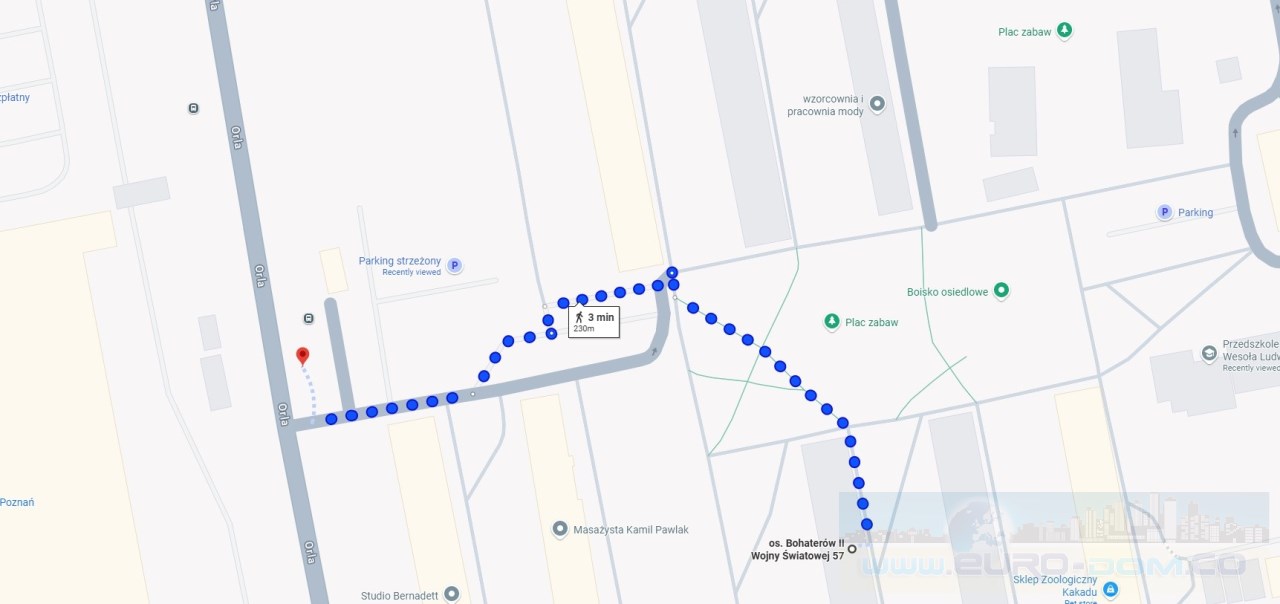
Task: Select Plac zabaw marker near Boisko osiedlowe
Action: [x=831, y=322]
